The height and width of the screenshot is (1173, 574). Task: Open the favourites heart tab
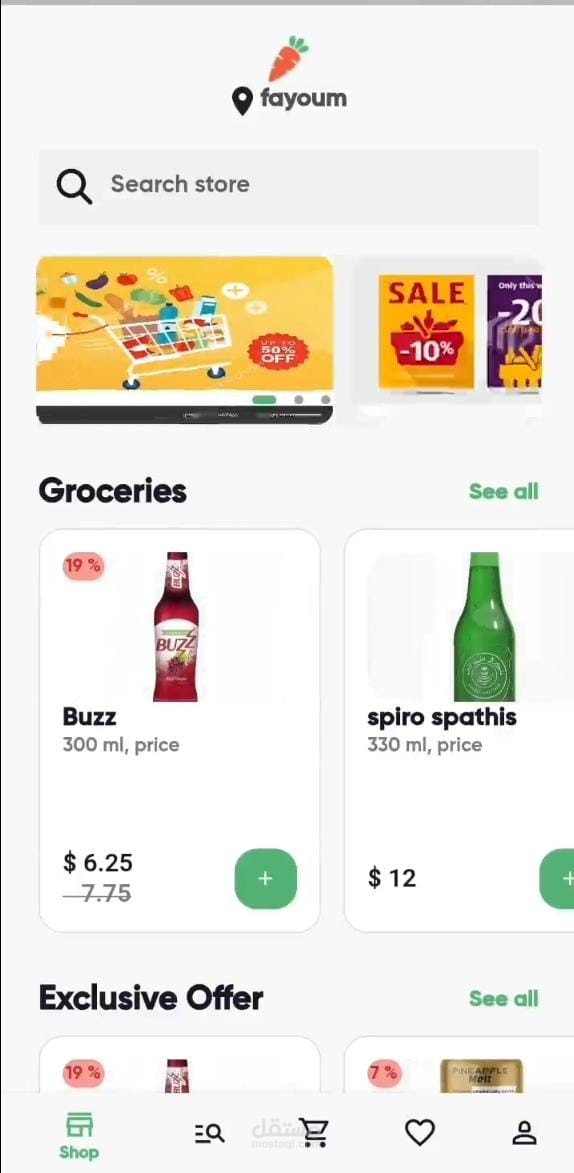pyautogui.click(x=420, y=1133)
